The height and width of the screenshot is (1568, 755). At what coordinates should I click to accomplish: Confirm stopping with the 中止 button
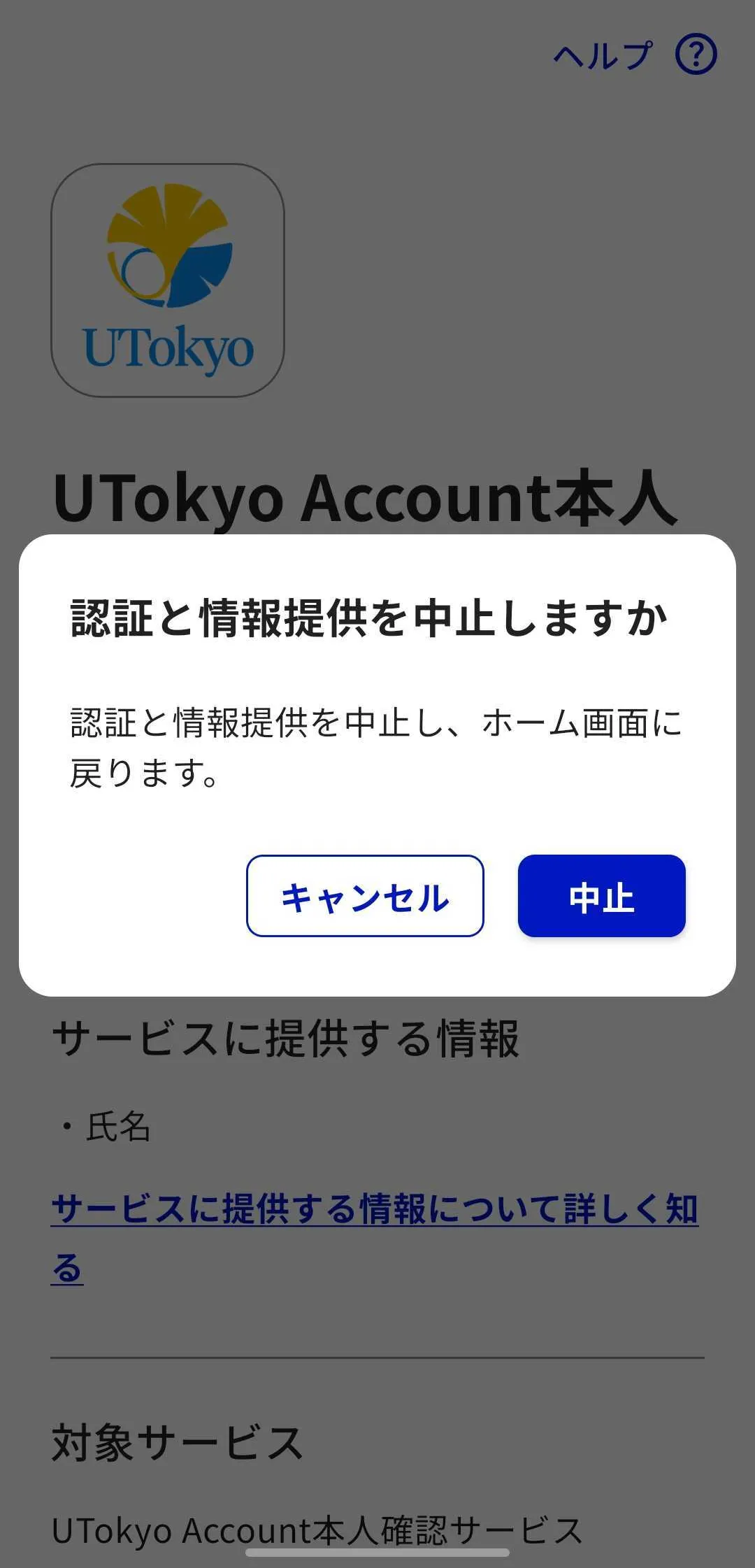pos(601,896)
